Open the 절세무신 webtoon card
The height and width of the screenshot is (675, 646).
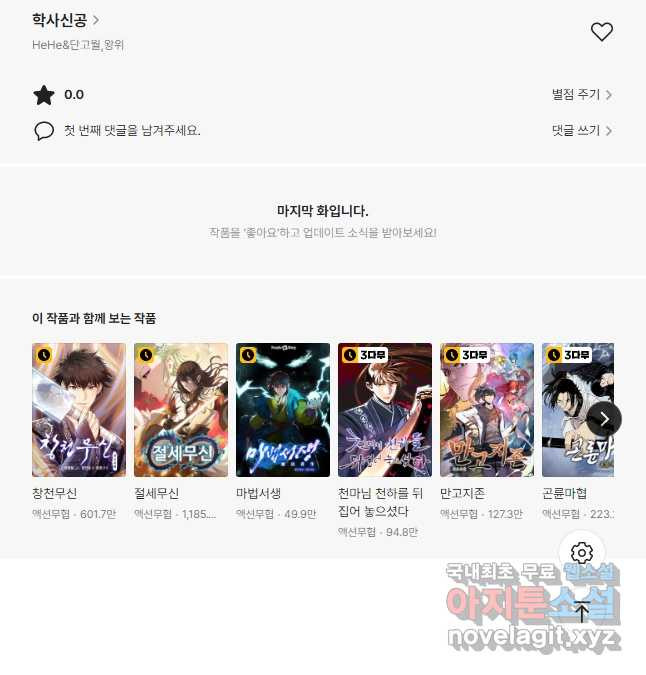click(x=181, y=410)
